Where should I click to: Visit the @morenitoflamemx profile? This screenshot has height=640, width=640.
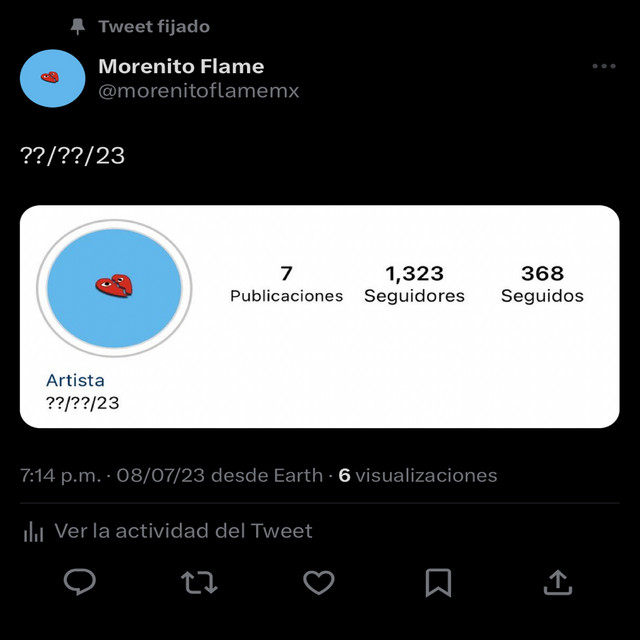click(199, 91)
